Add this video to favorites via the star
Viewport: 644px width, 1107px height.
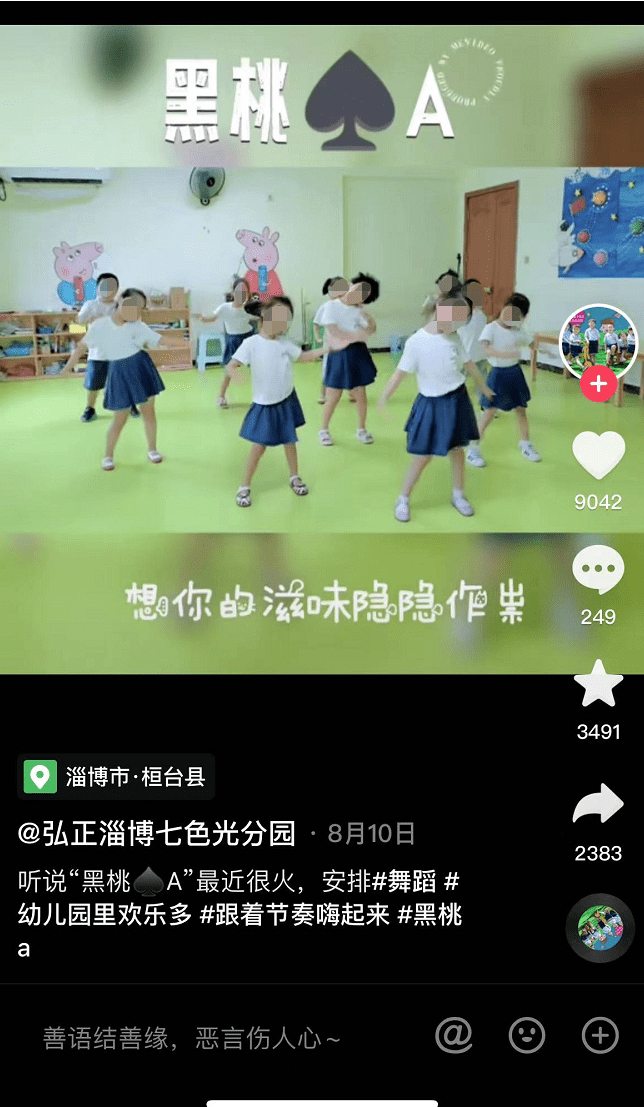pos(598,685)
